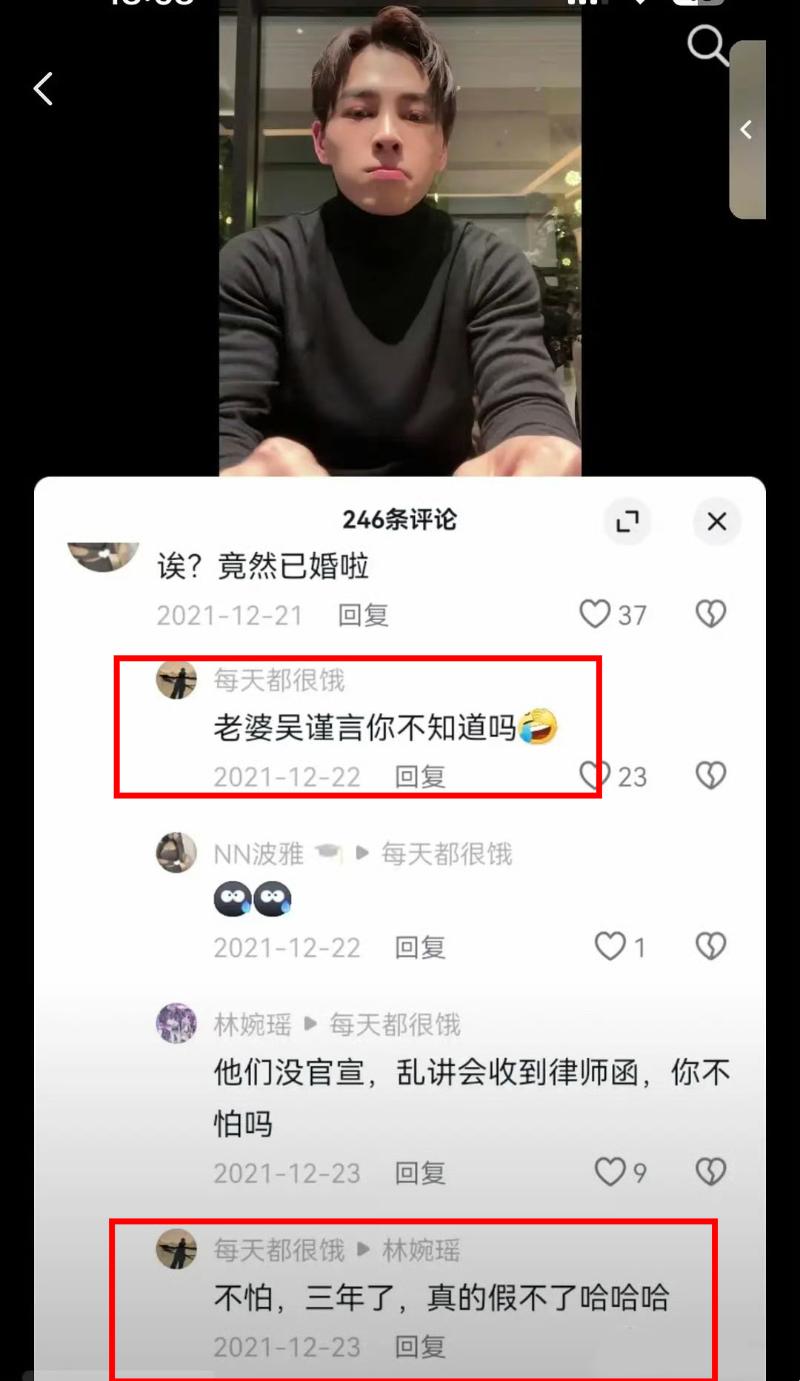This screenshot has width=800, height=1381.
Task: Reply to NN波雅's emoji comment
Action: tap(420, 947)
